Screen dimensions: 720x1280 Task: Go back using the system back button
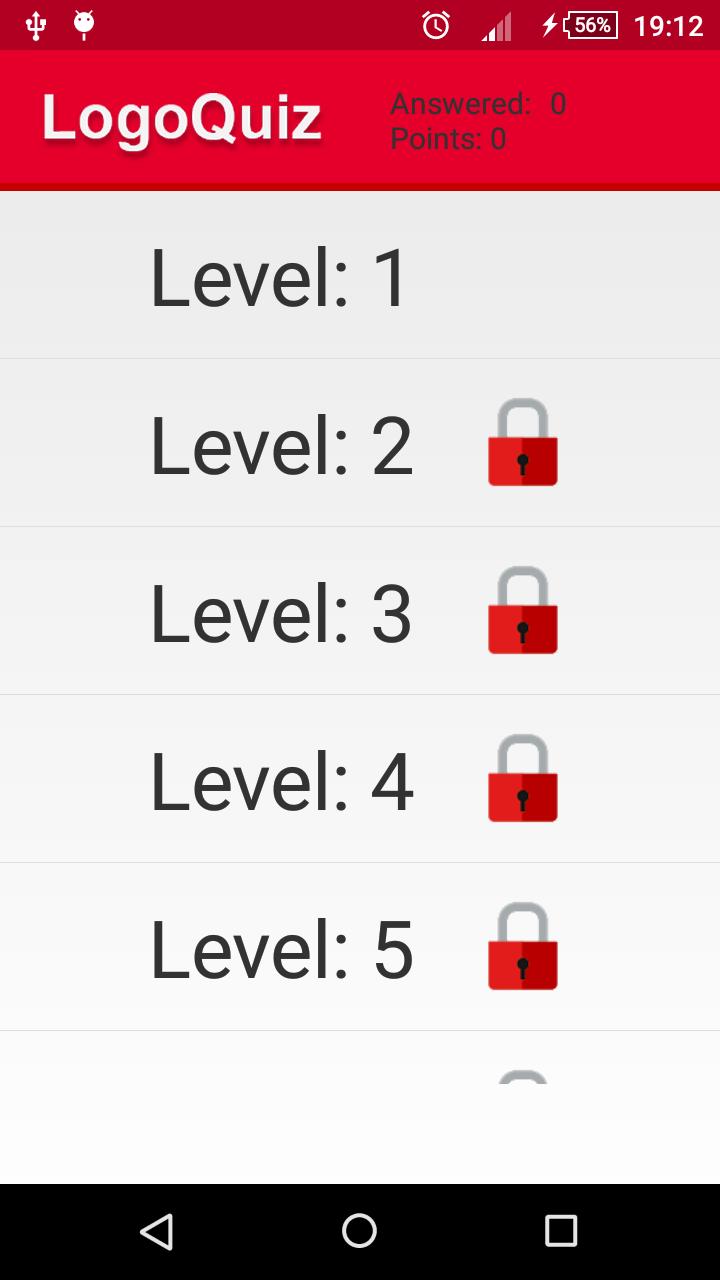(157, 1231)
